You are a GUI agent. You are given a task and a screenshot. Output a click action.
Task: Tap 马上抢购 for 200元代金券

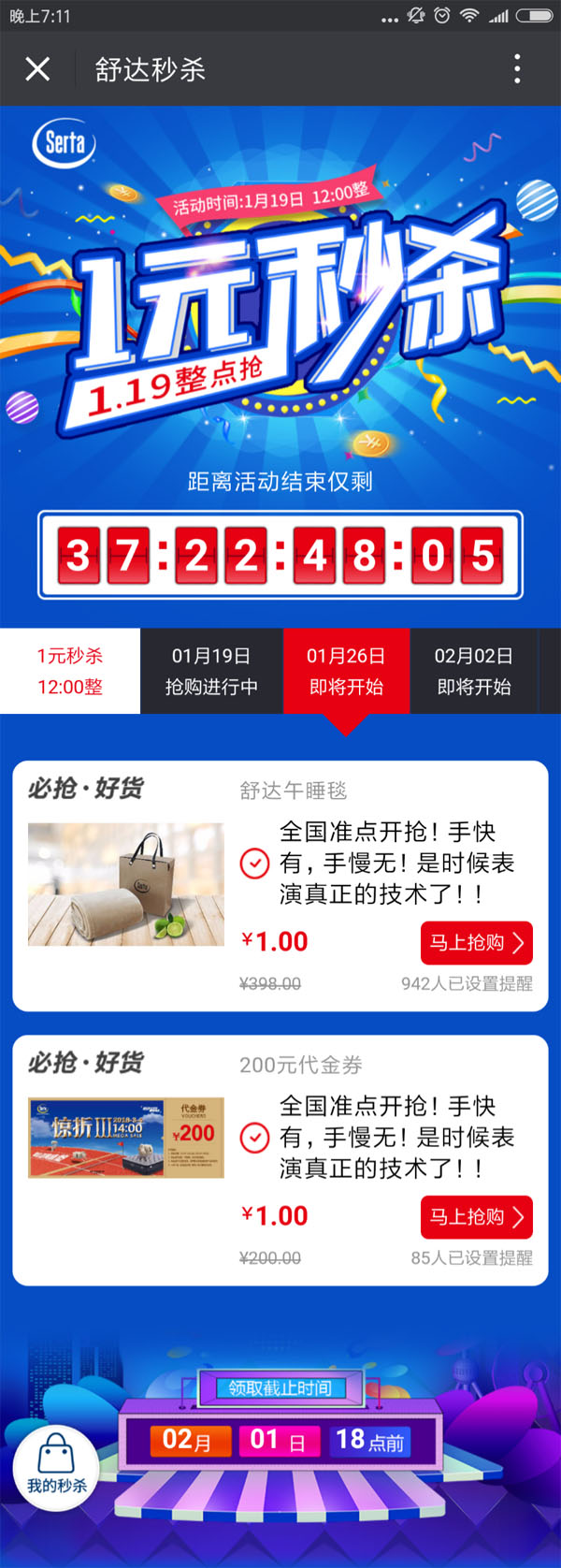point(476,1216)
